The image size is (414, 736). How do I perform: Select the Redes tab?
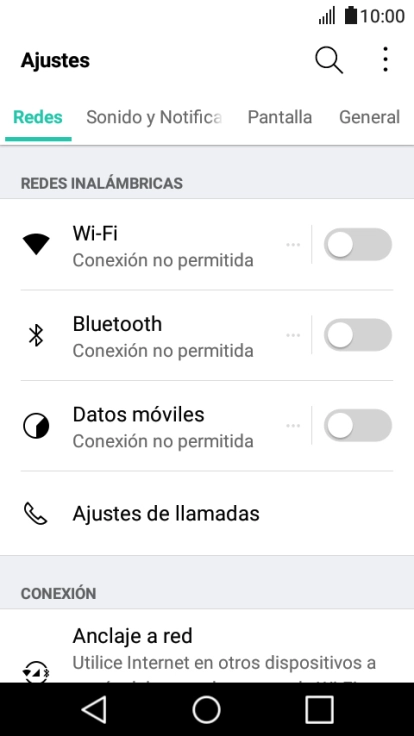[38, 117]
